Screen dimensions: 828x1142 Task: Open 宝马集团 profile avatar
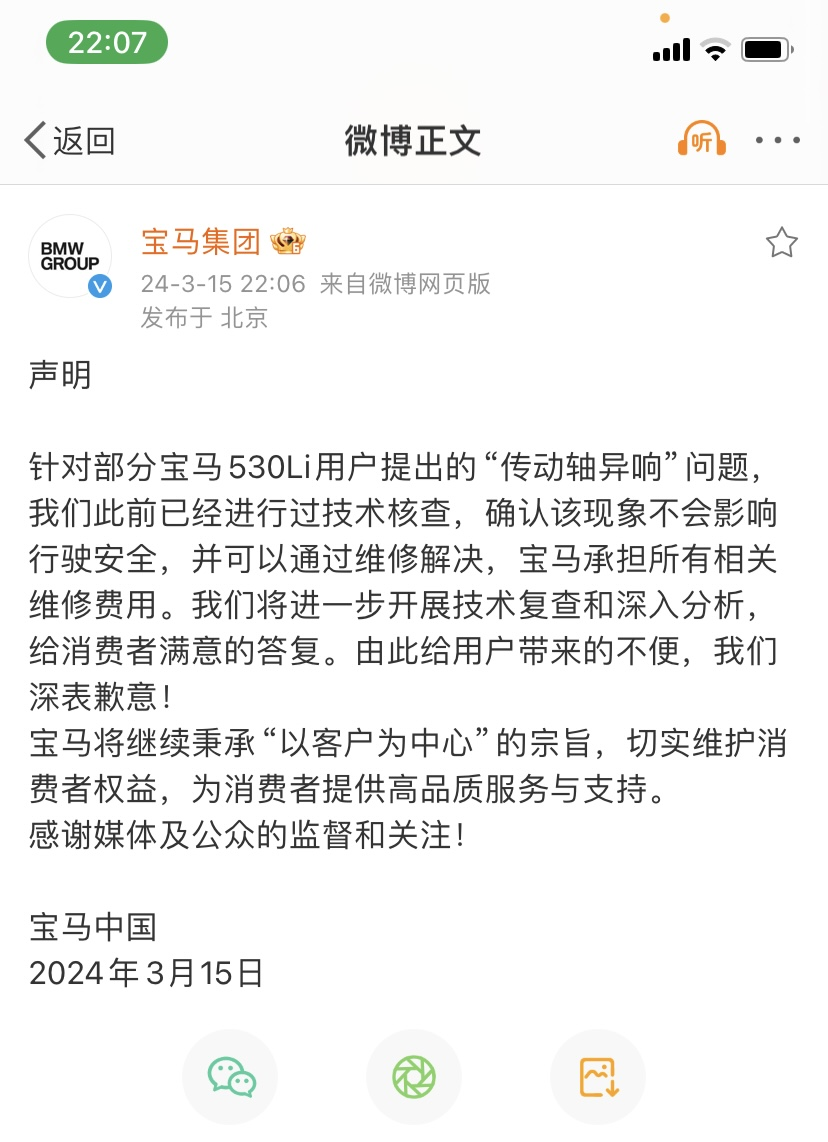[71, 256]
